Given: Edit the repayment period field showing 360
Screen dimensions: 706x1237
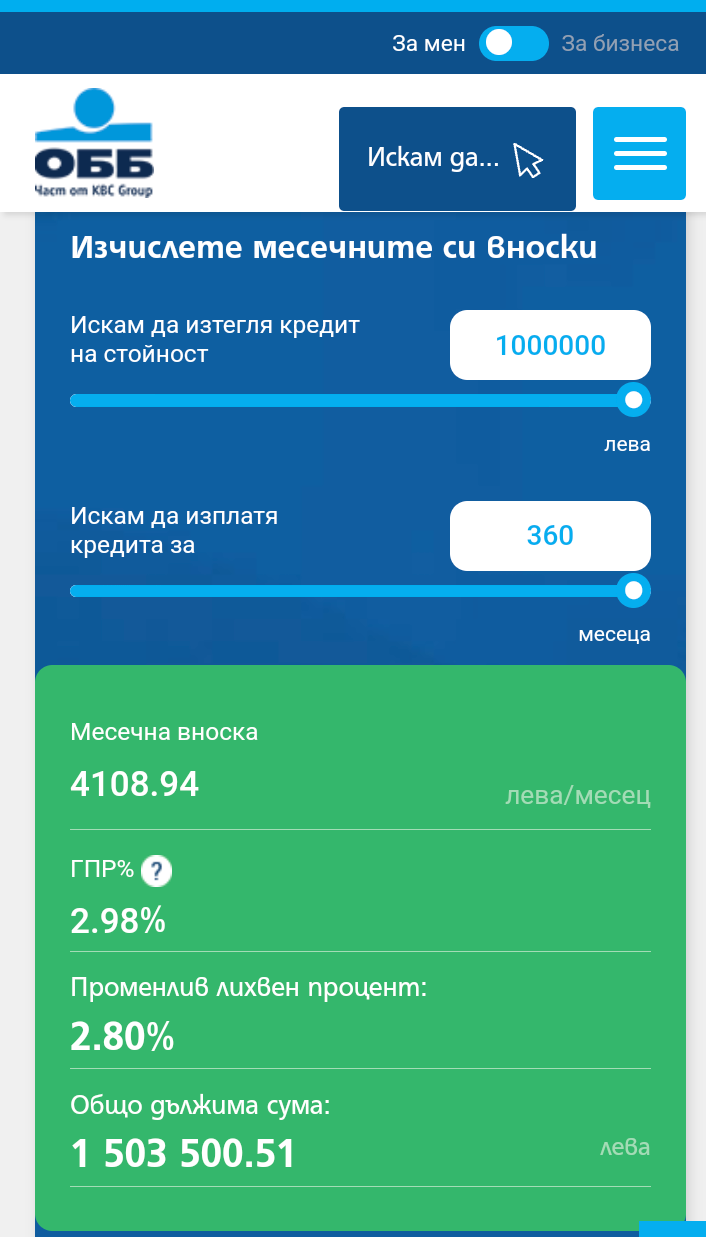Looking at the screenshot, I should click(550, 536).
